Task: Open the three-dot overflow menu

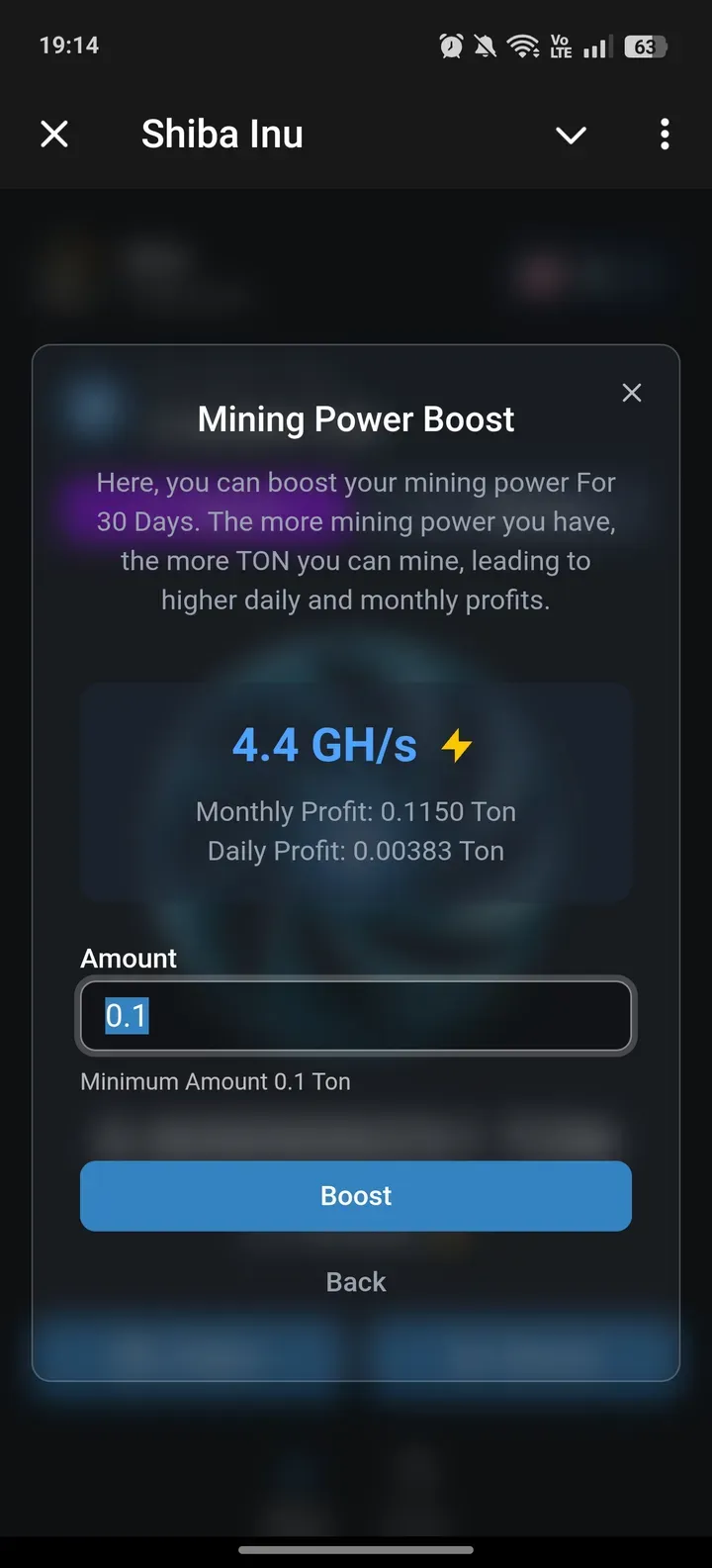Action: click(665, 134)
